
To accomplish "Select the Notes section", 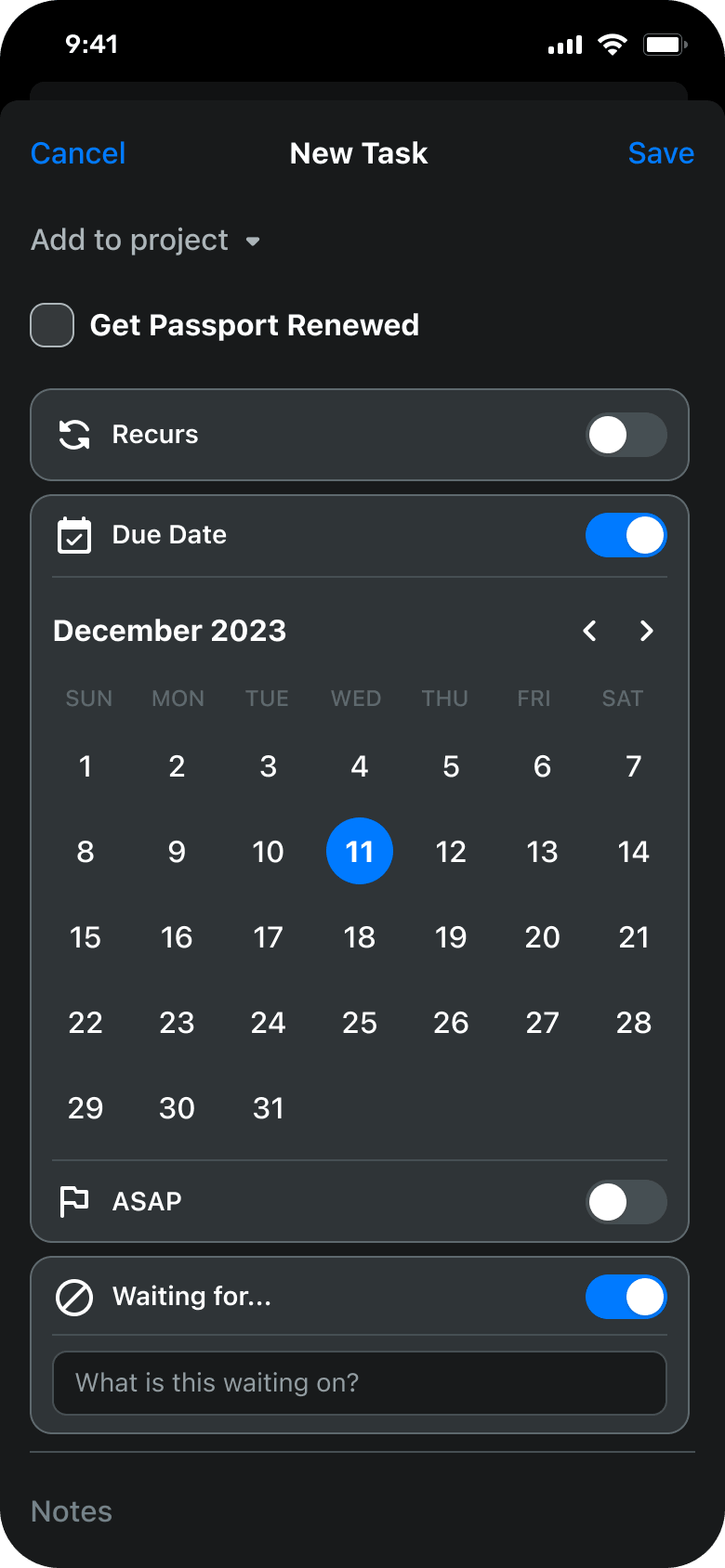I will point(71,1510).
